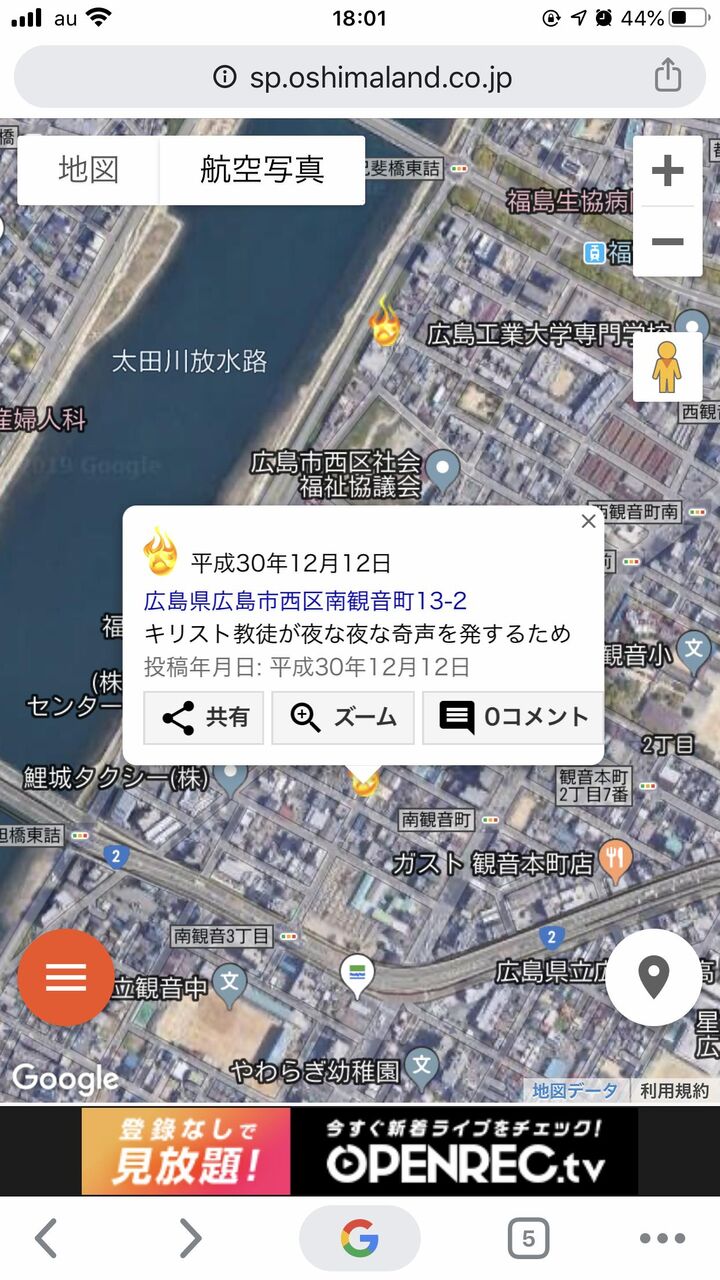Zoom out with the minus button
The height and width of the screenshot is (1280, 720).
coord(667,241)
